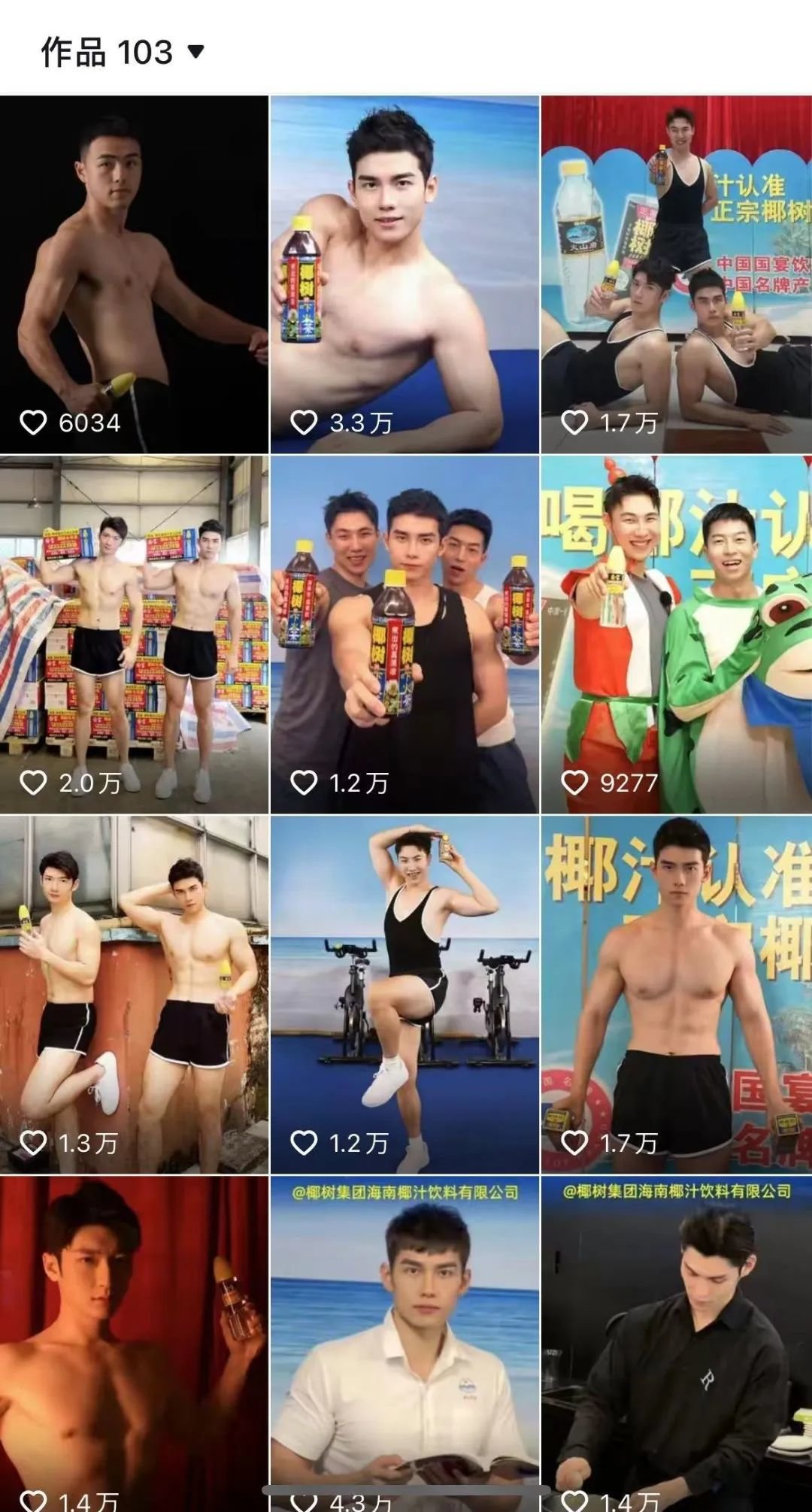
Task: Open the 1.7万 video of one man in black shorts
Action: click(676, 994)
